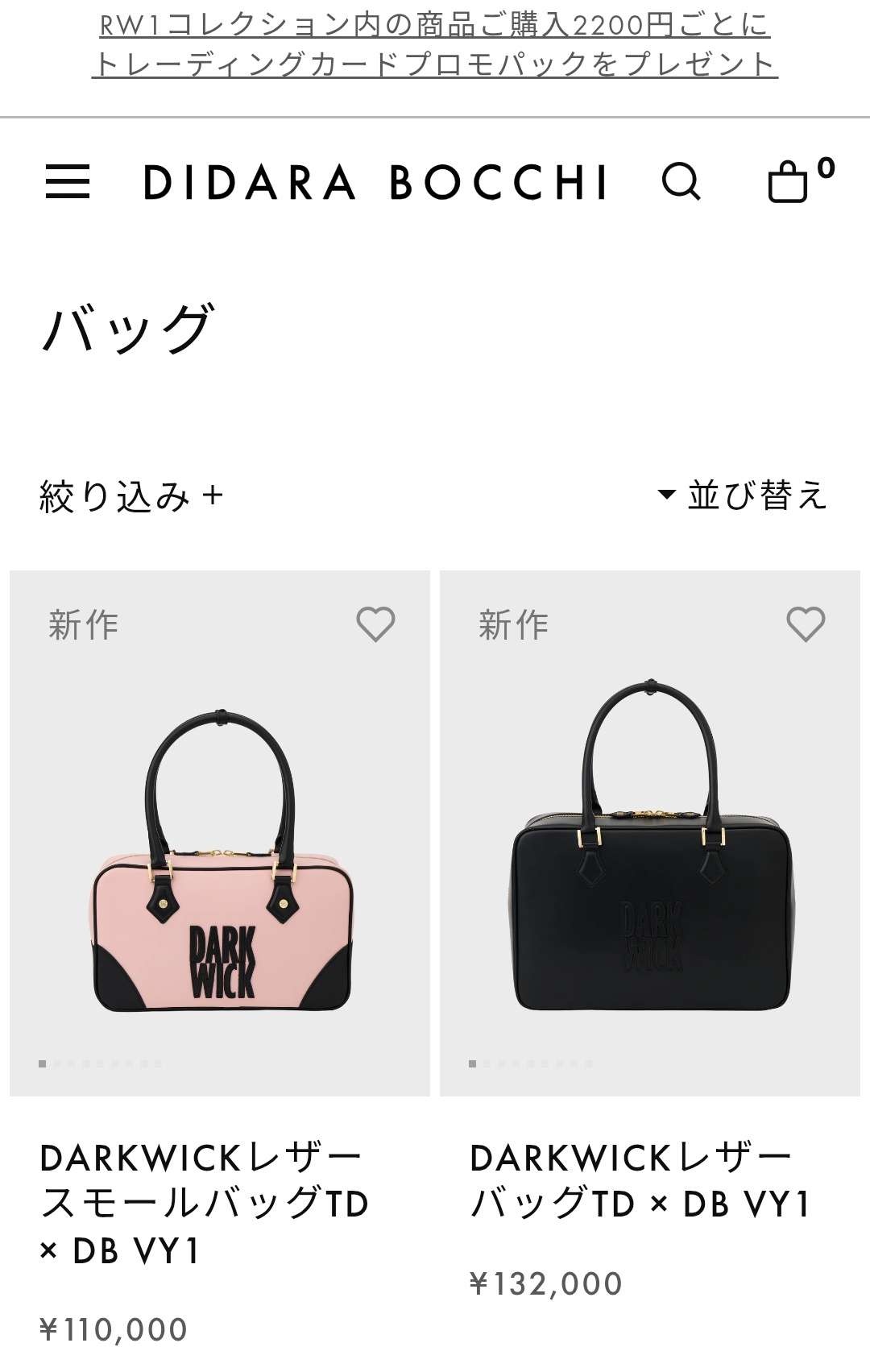This screenshot has height=1372, width=870.
Task: Open the hamburger menu
Action: pos(68,181)
